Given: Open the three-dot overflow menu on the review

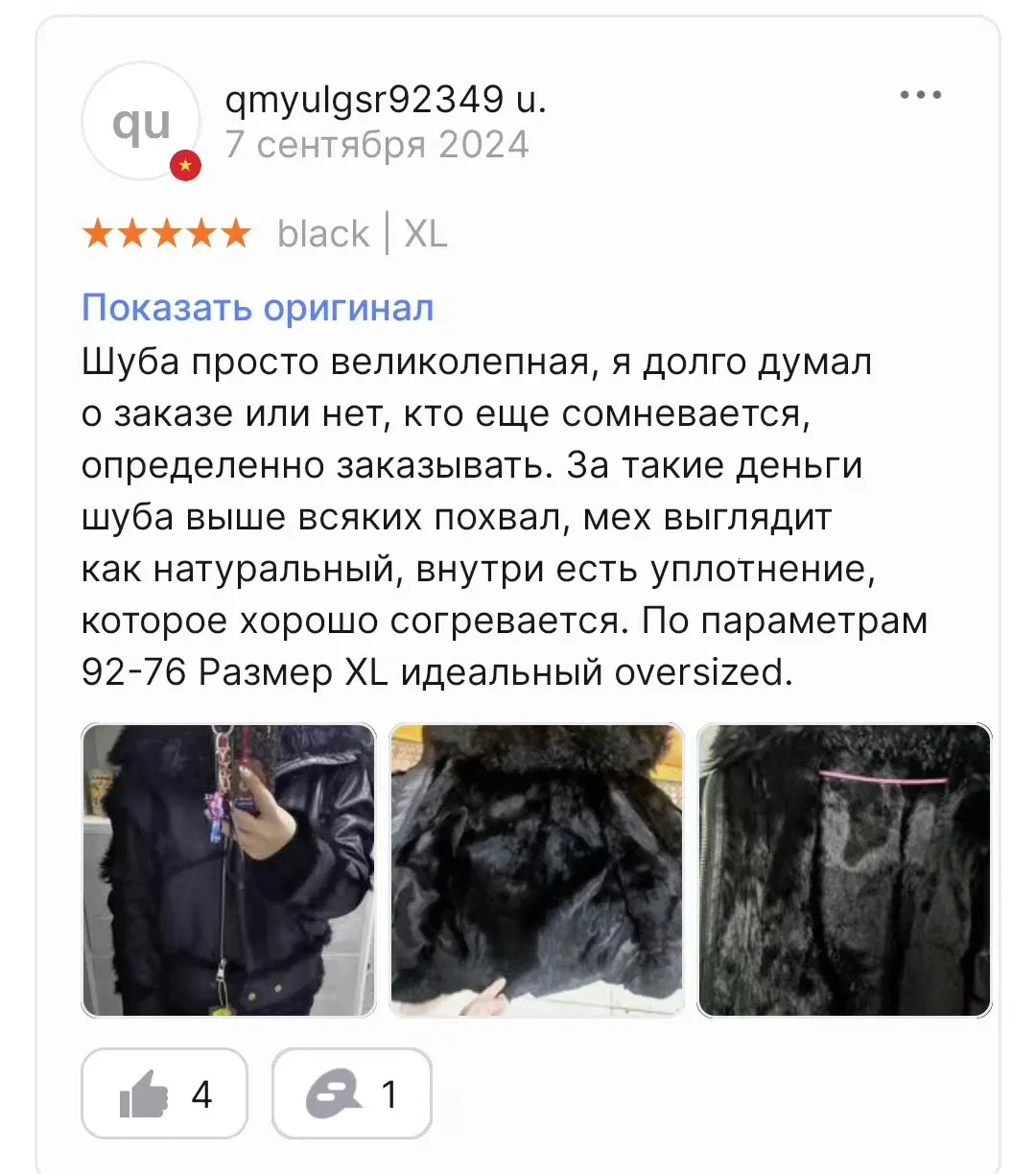Looking at the screenshot, I should click(x=920, y=95).
